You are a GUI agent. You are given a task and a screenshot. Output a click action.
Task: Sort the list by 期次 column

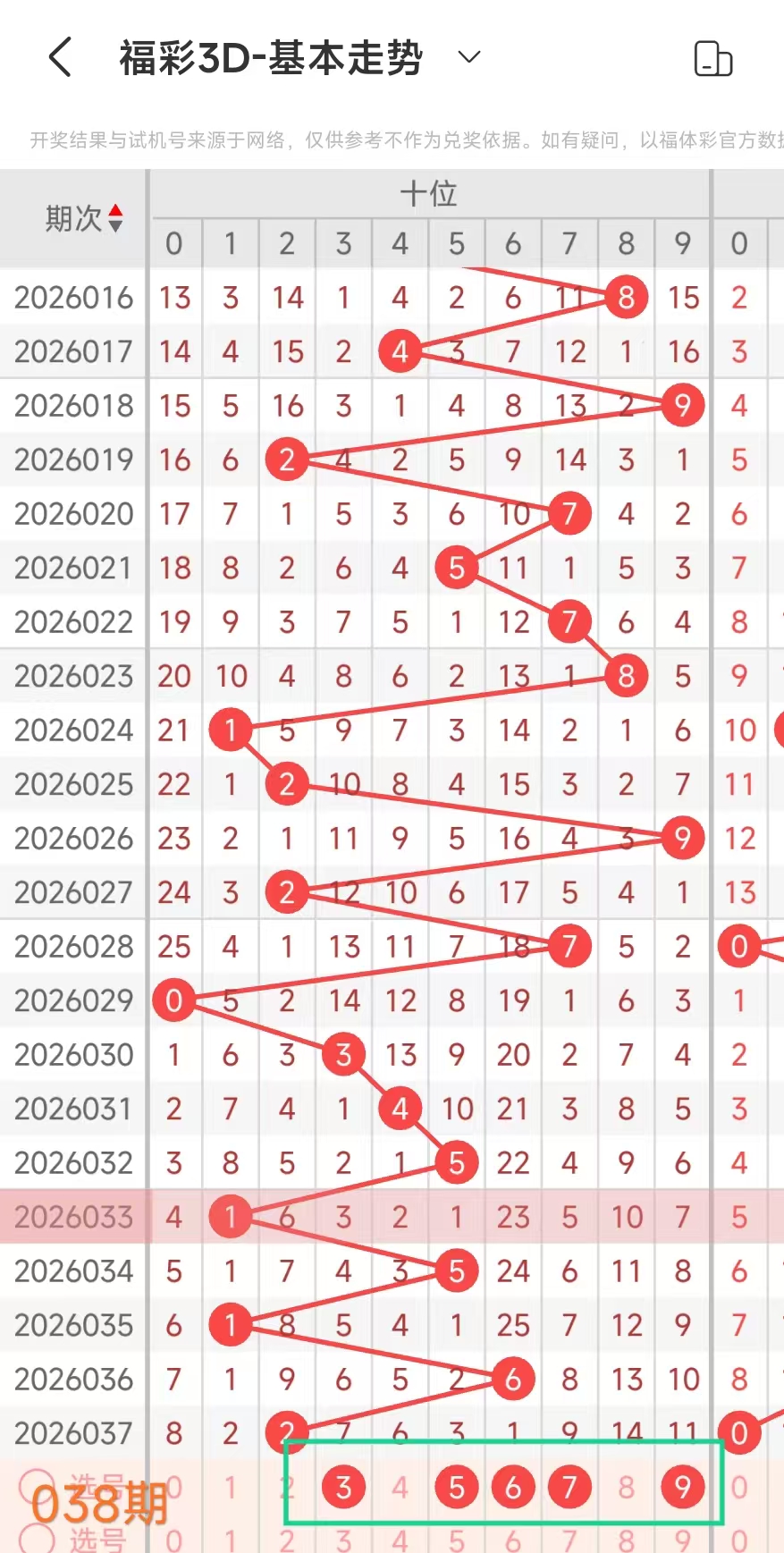pos(114,218)
